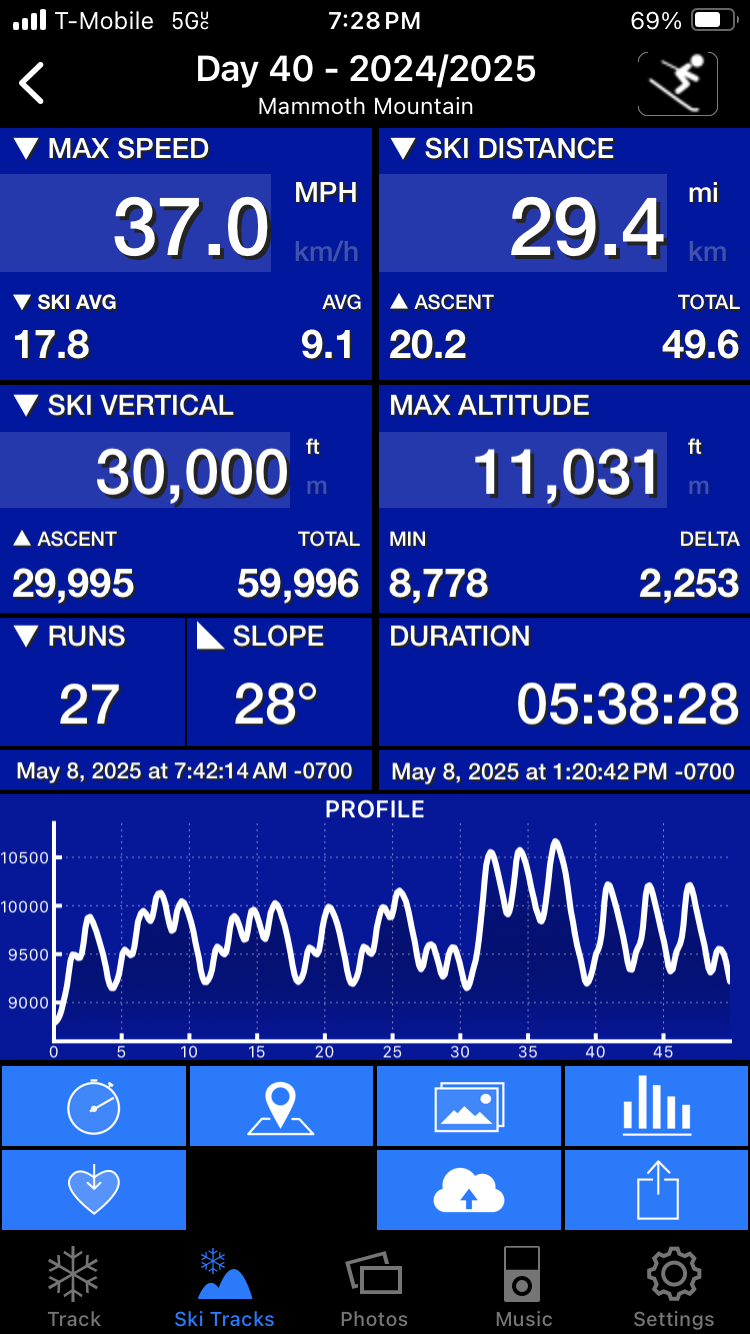Switch to the Photos tab
The width and height of the screenshot is (750, 1334).
pos(374,1287)
